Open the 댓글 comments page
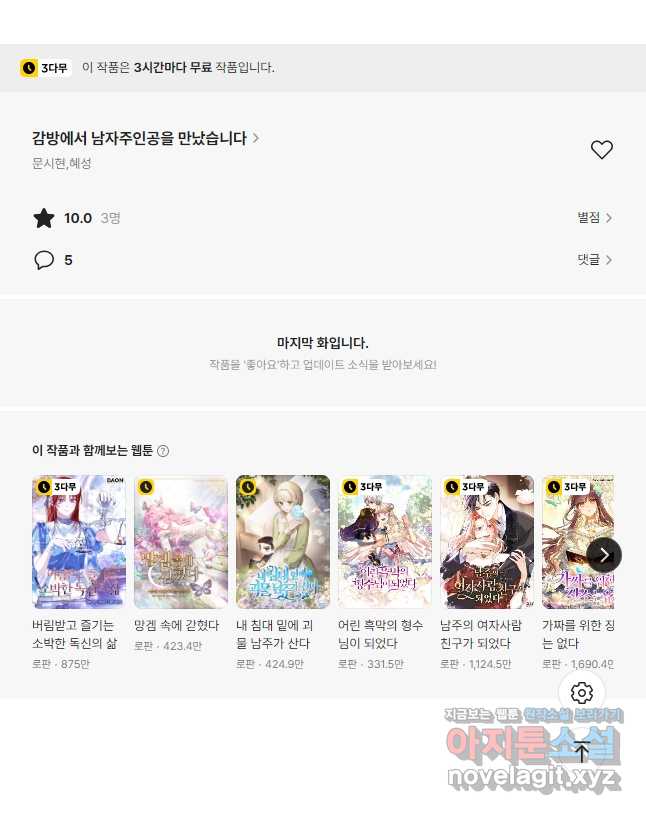Screen dimensions: 646x815 tap(594, 260)
